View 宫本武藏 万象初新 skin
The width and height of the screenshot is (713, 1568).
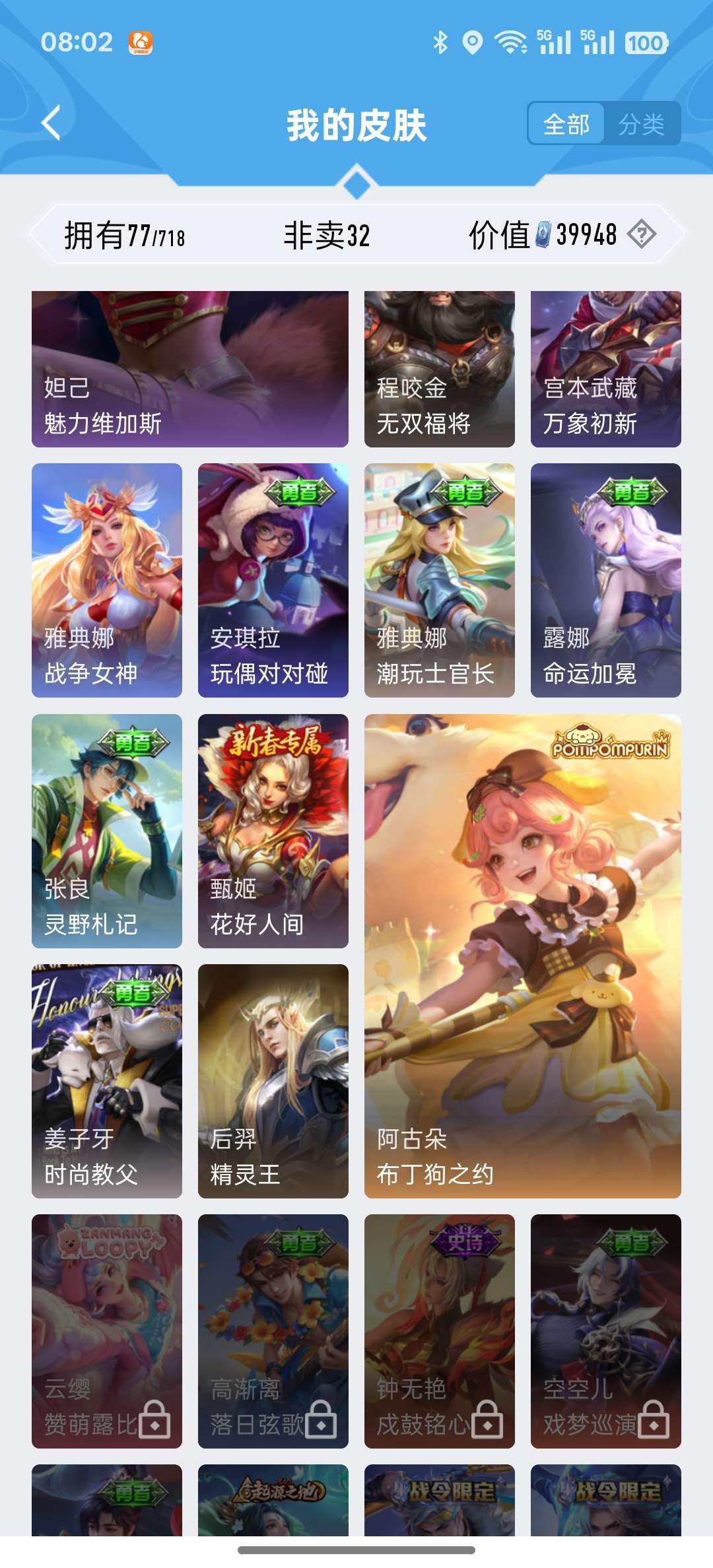(x=606, y=369)
